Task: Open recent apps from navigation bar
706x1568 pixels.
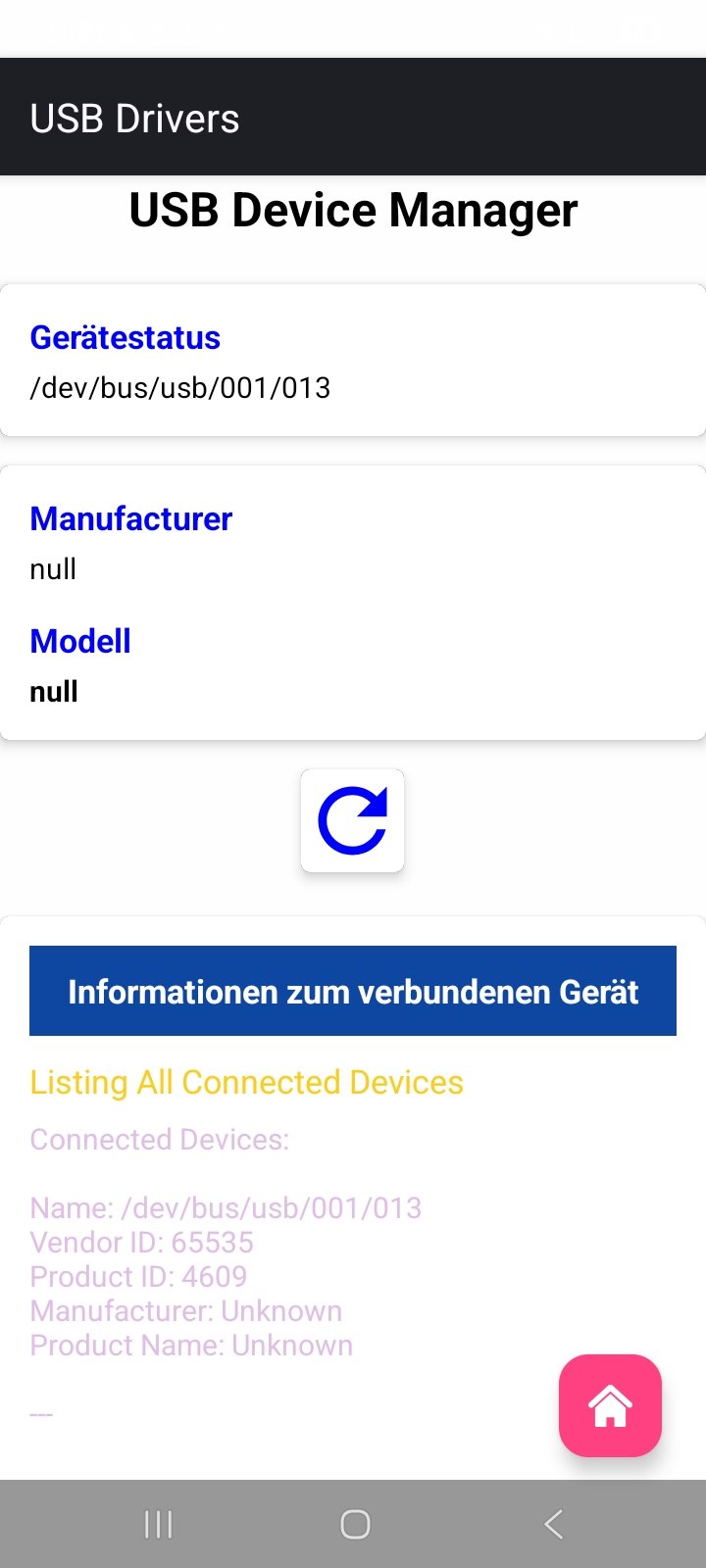Action: [x=158, y=1524]
